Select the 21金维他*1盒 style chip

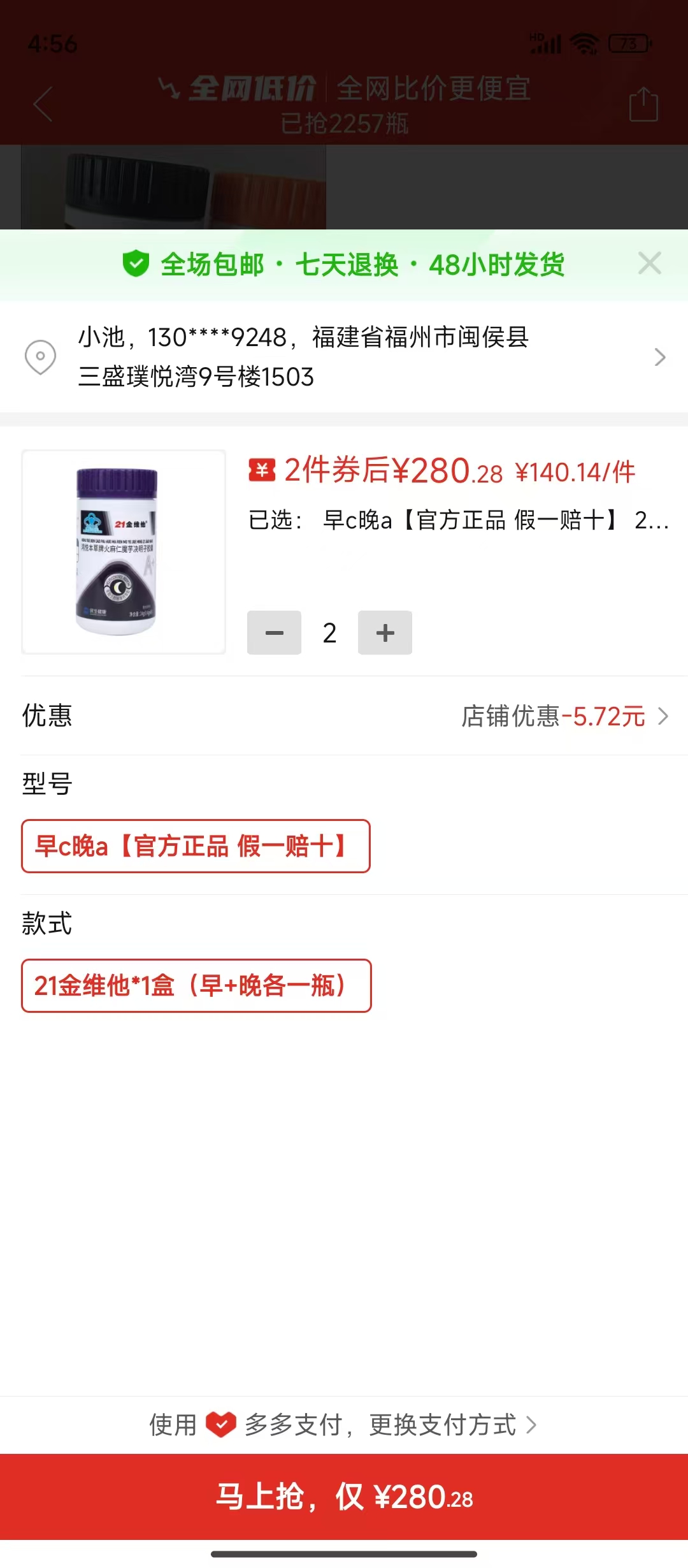pyautogui.click(x=196, y=986)
